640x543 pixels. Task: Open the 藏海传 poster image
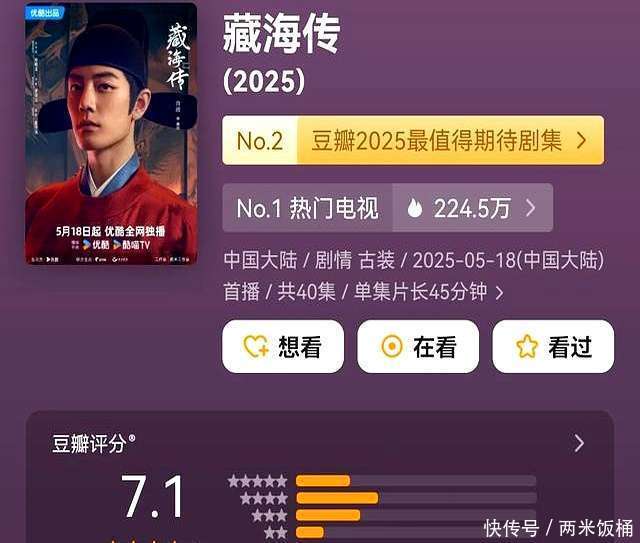click(x=111, y=133)
